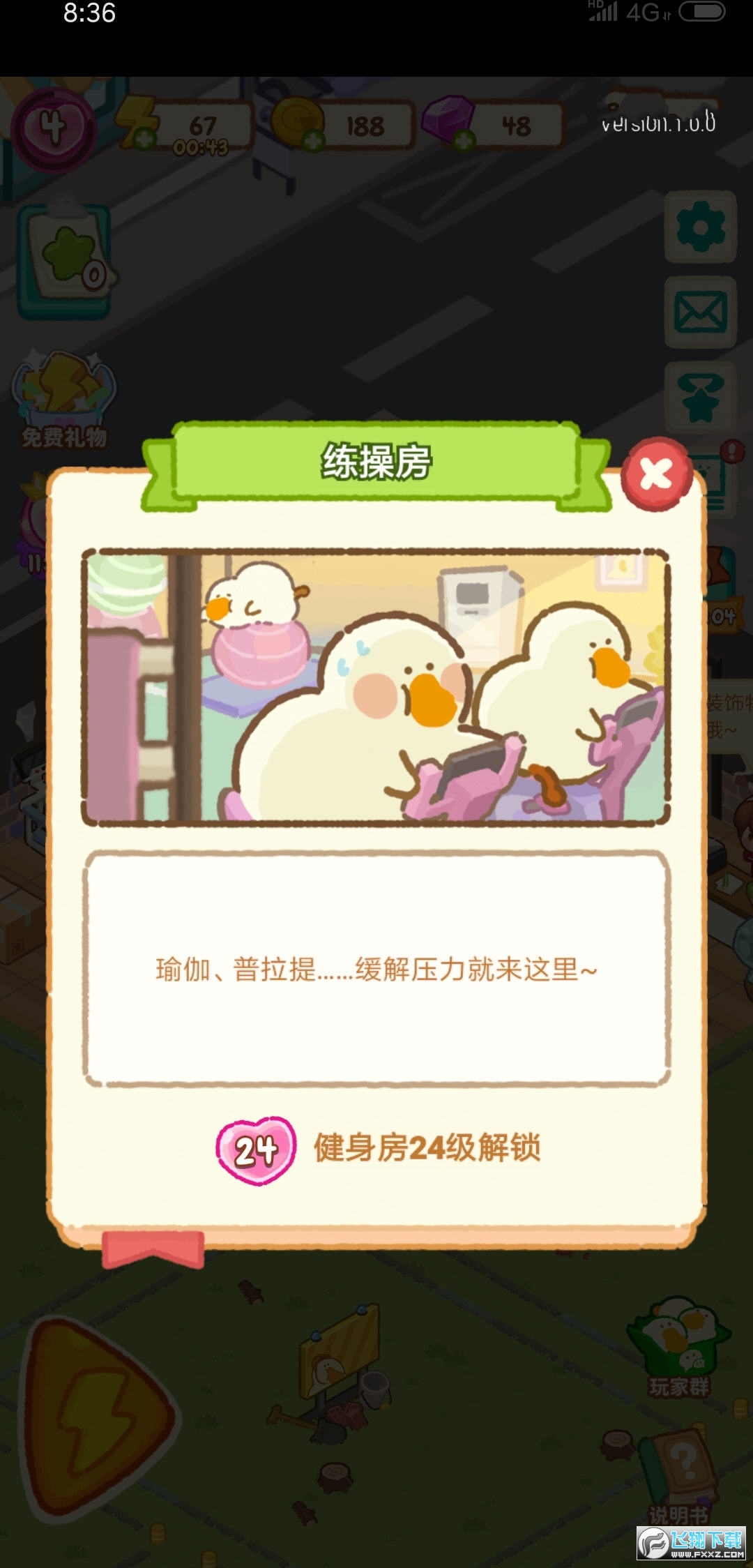Open the mail inbox icon
Viewport: 753px width, 1568px height.
[x=700, y=312]
